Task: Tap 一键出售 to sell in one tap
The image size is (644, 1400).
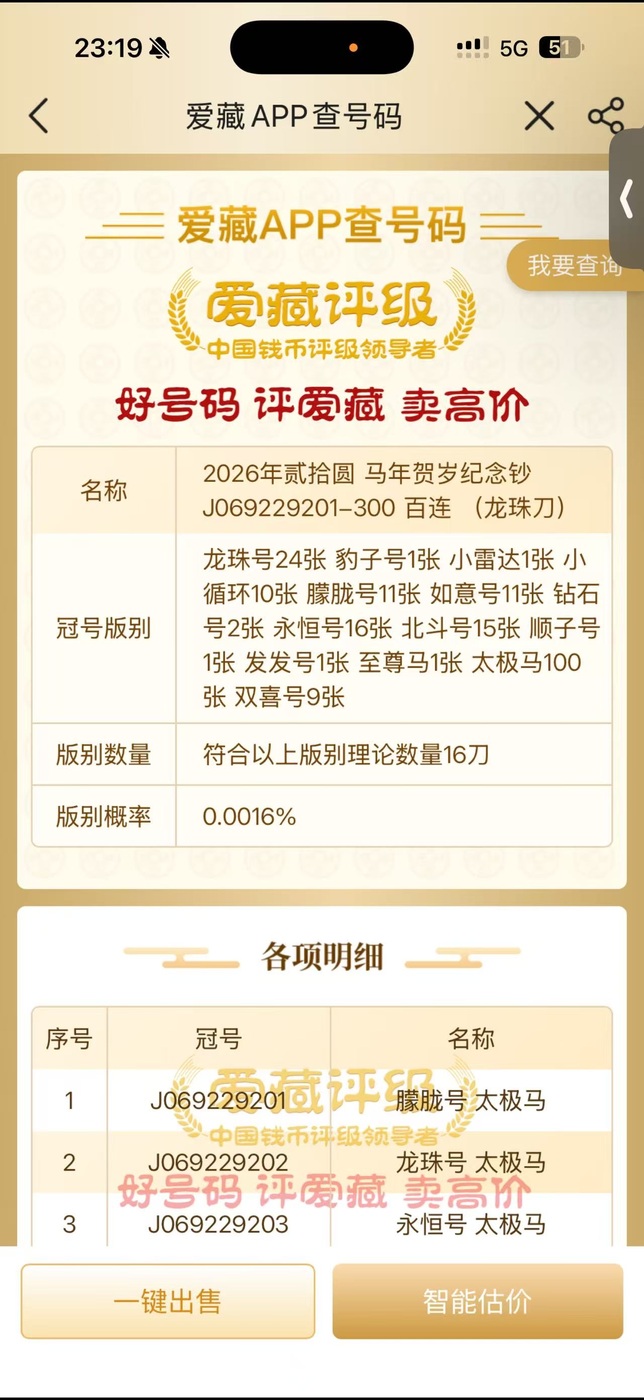Action: [x=168, y=1301]
